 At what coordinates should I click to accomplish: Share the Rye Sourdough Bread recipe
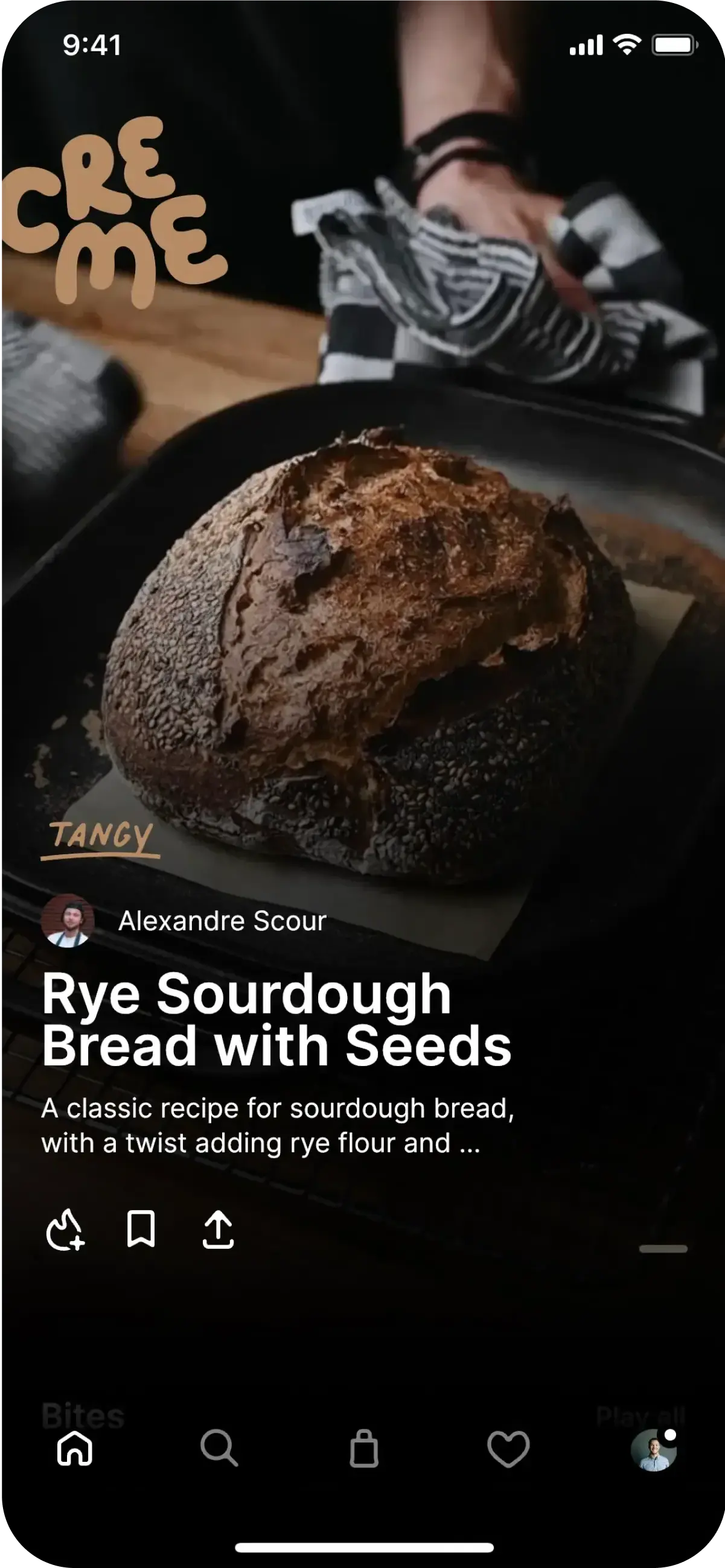(218, 1230)
